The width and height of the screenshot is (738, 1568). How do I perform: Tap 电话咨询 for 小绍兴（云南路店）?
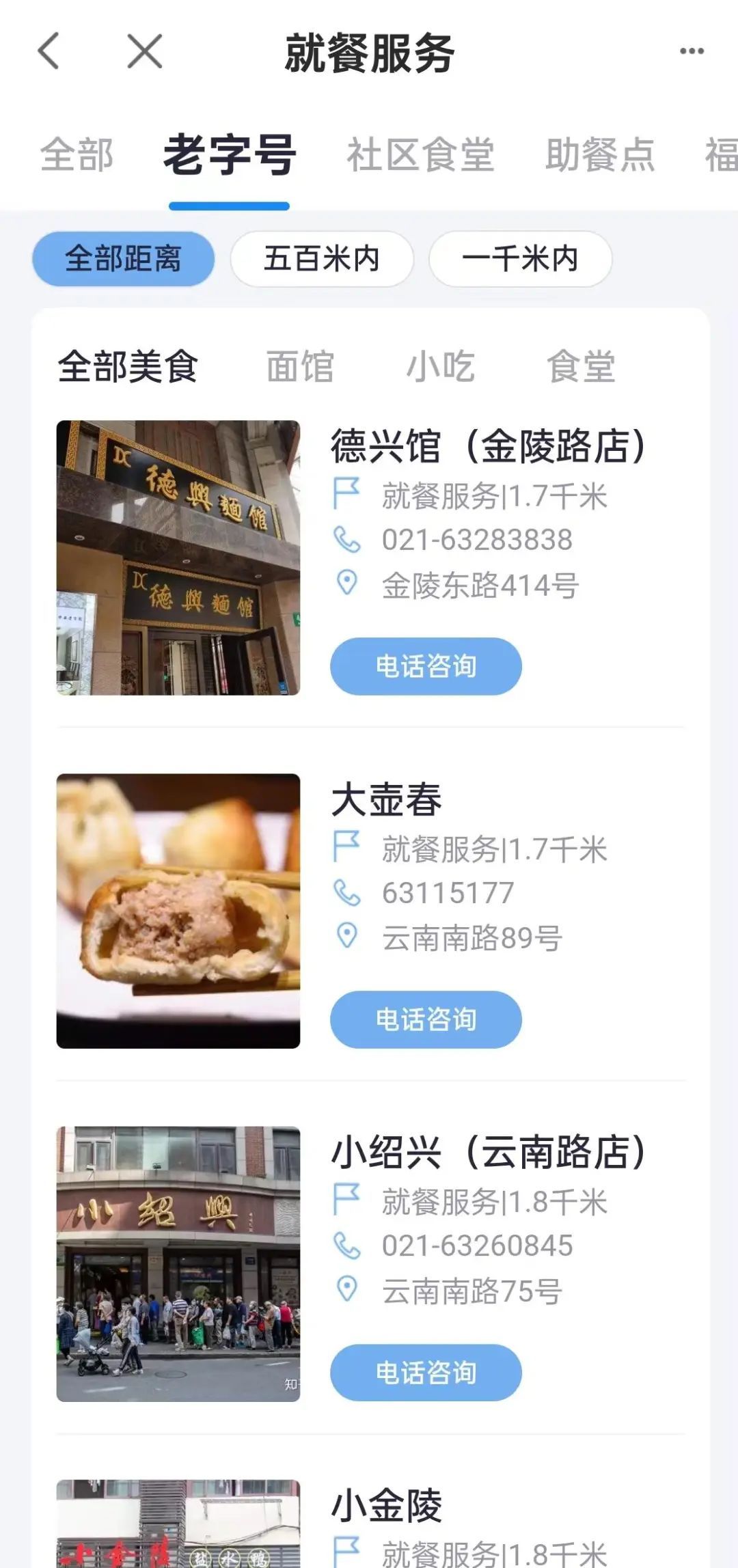426,1373
